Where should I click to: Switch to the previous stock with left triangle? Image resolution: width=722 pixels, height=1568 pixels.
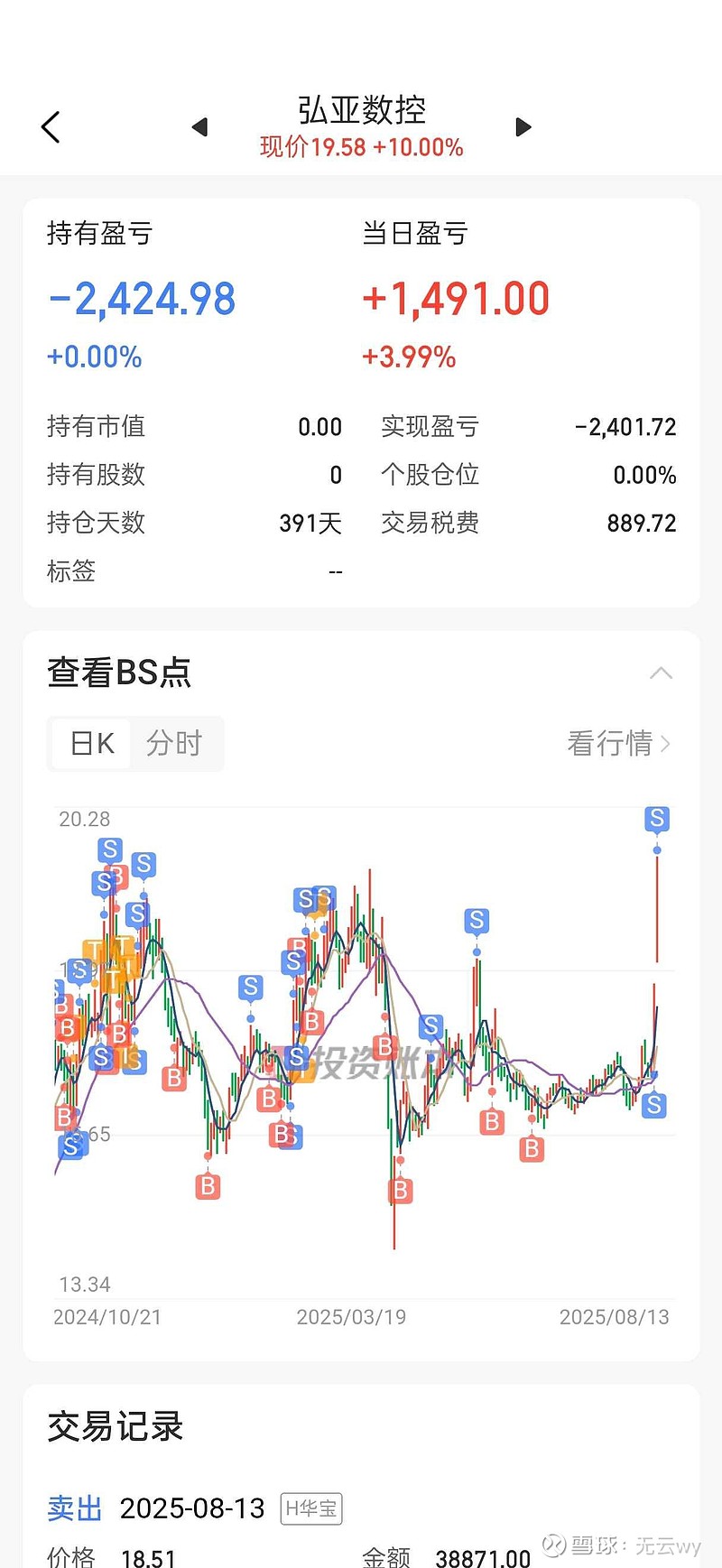[200, 127]
